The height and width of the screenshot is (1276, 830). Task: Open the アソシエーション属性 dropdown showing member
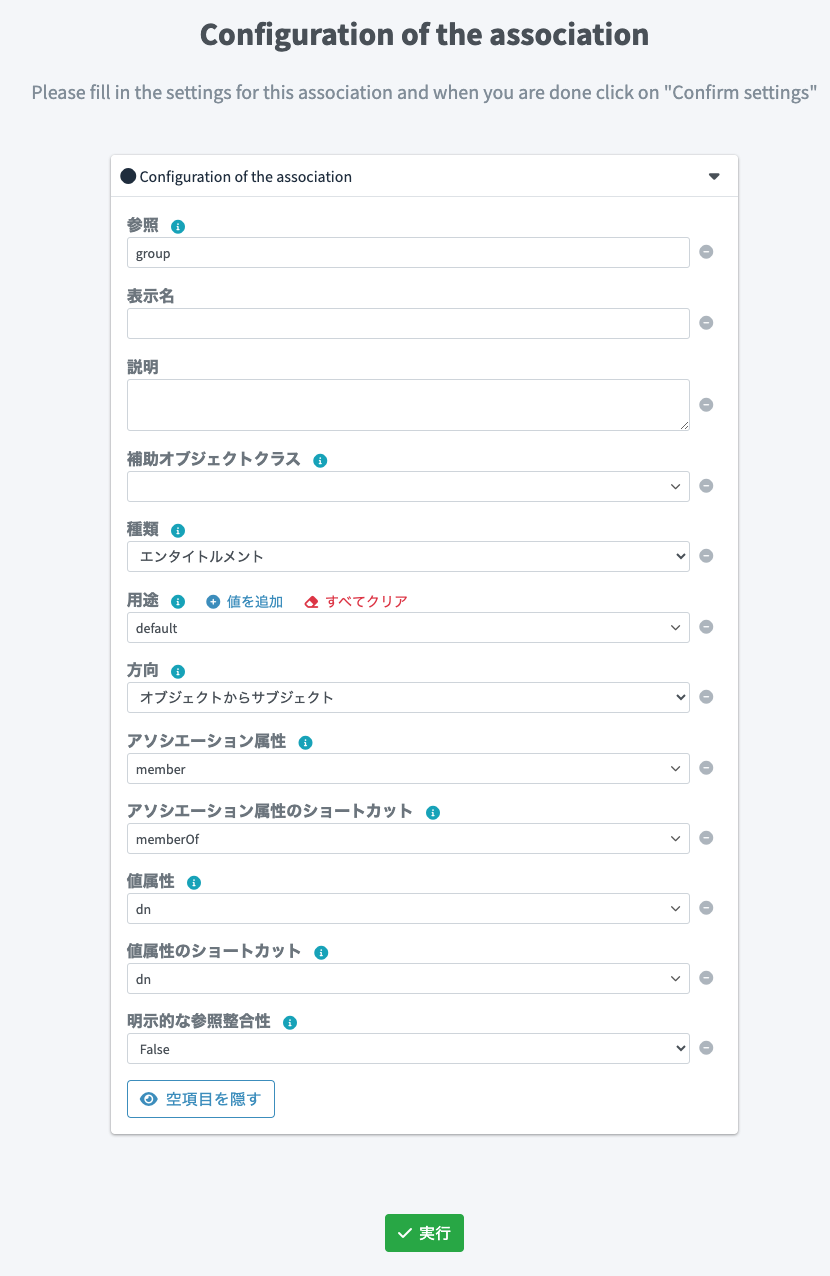(x=408, y=769)
